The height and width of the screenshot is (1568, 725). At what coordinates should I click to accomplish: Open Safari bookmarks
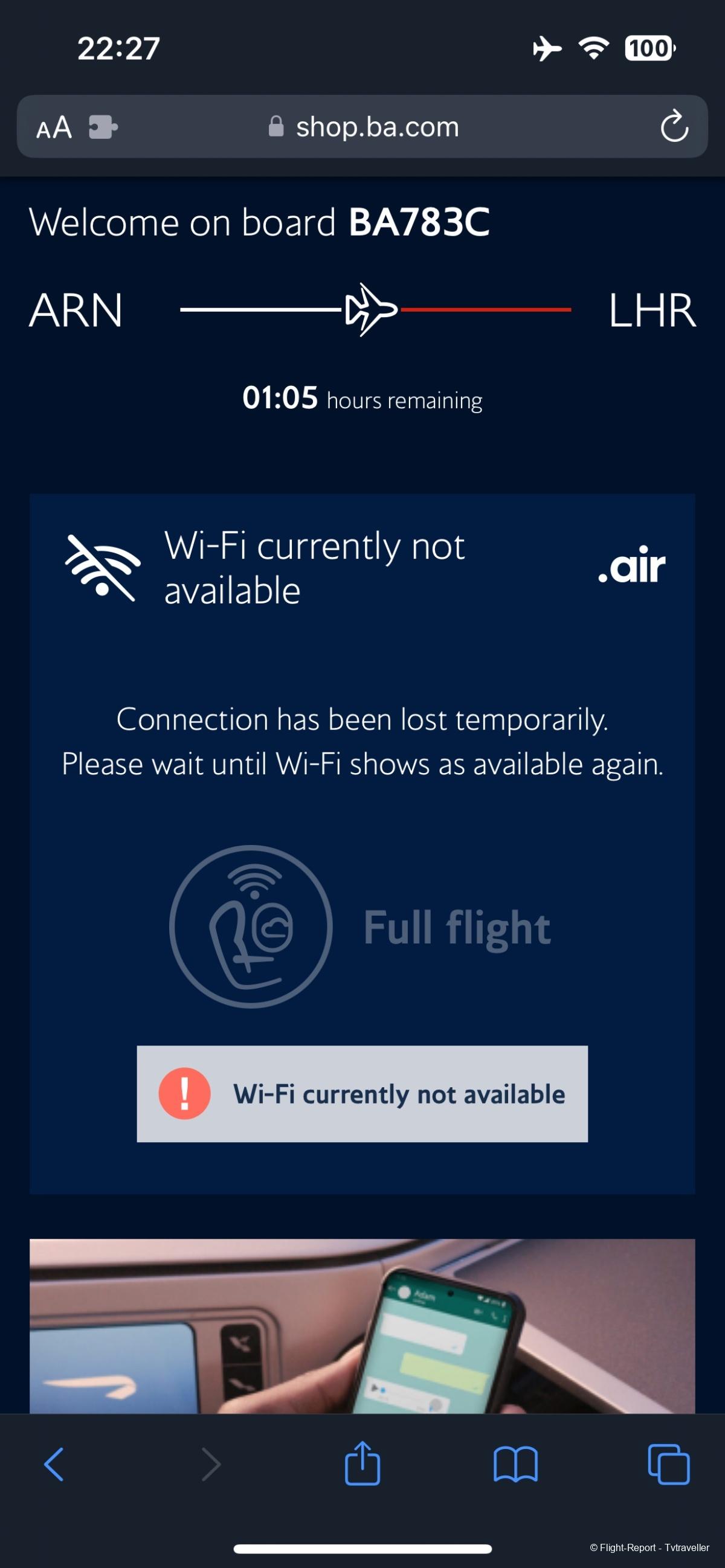coord(515,1464)
